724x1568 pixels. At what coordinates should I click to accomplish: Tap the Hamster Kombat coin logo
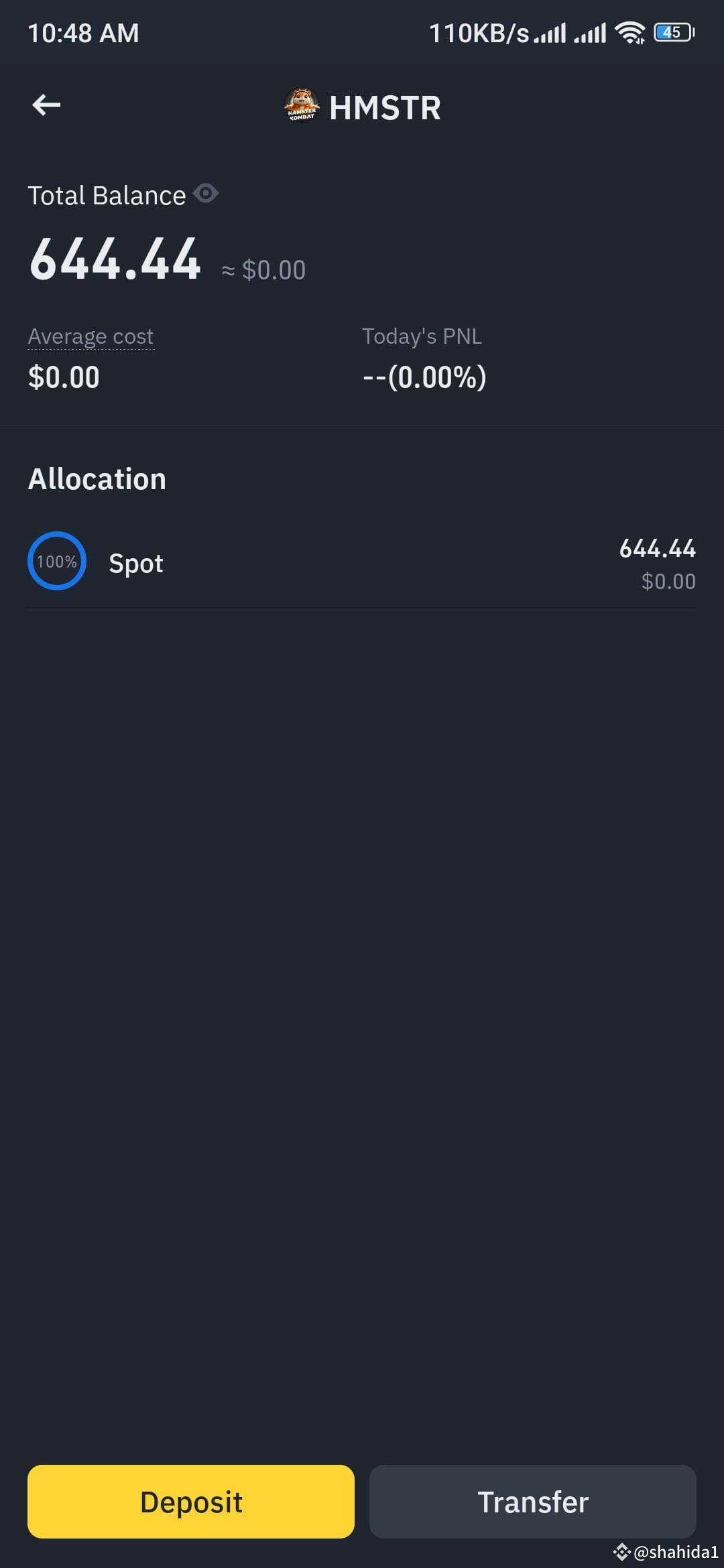[x=302, y=107]
